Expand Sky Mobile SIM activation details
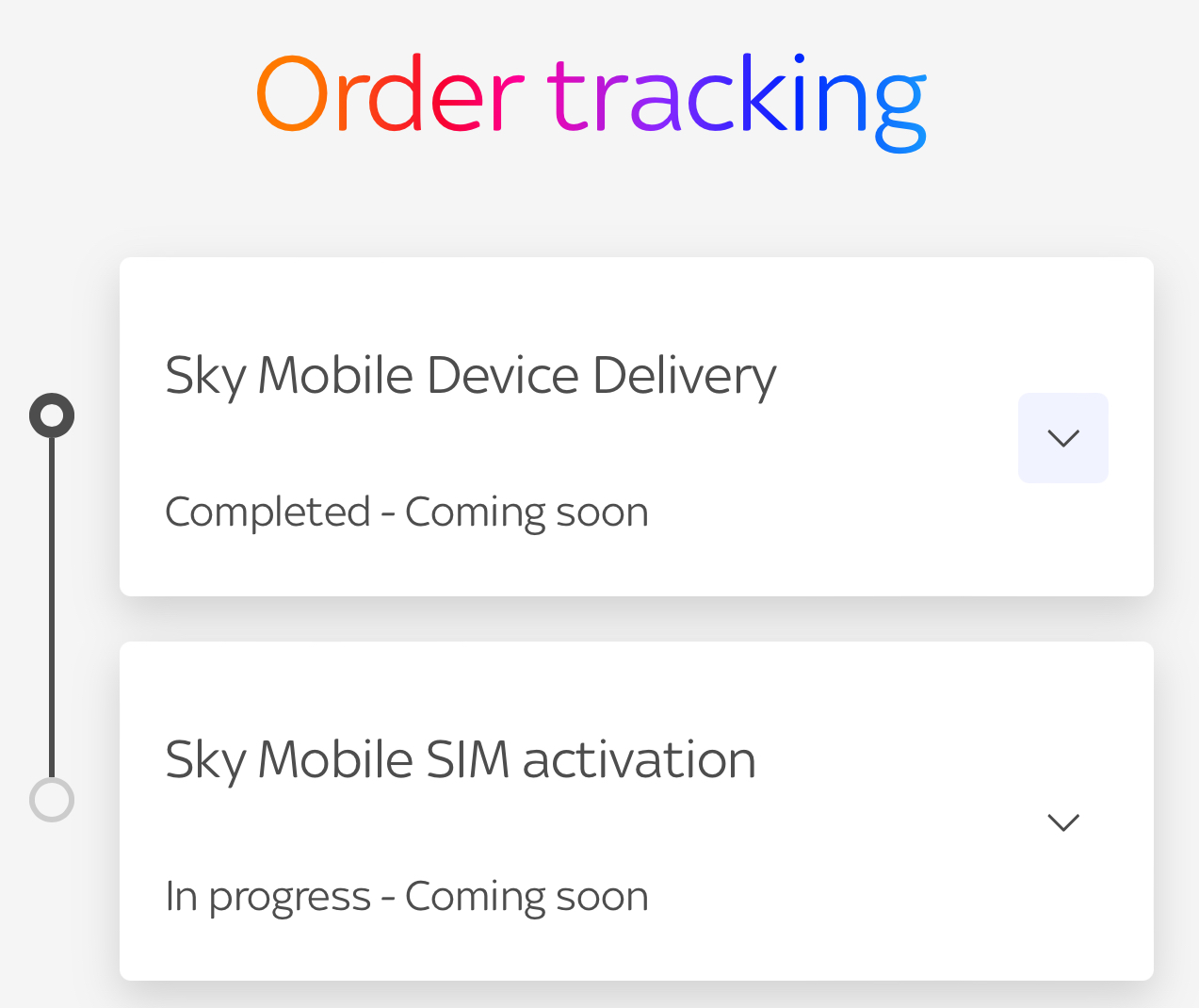This screenshot has width=1199, height=1008. point(1062,822)
